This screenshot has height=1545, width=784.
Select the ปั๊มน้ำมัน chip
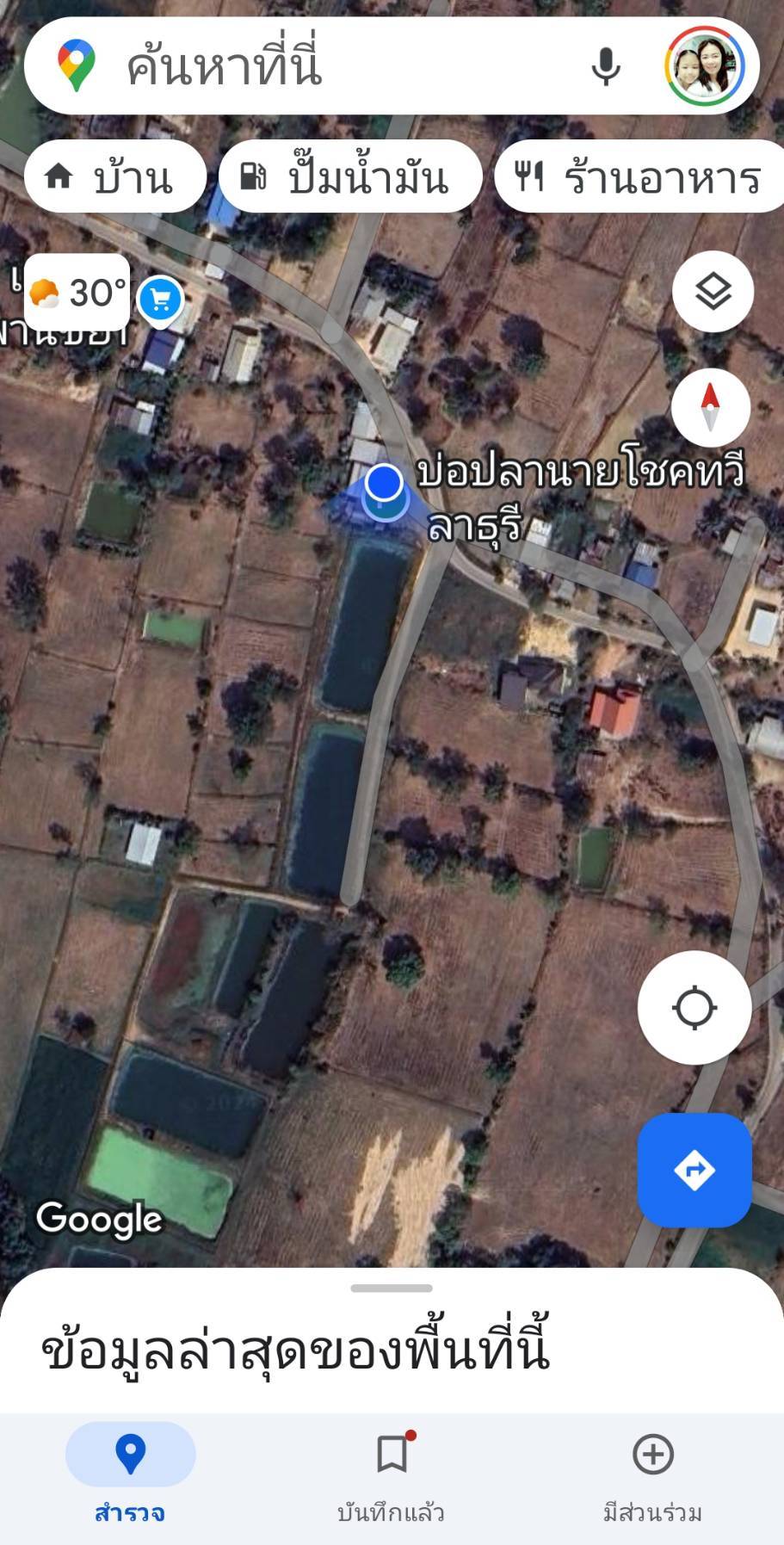point(350,176)
